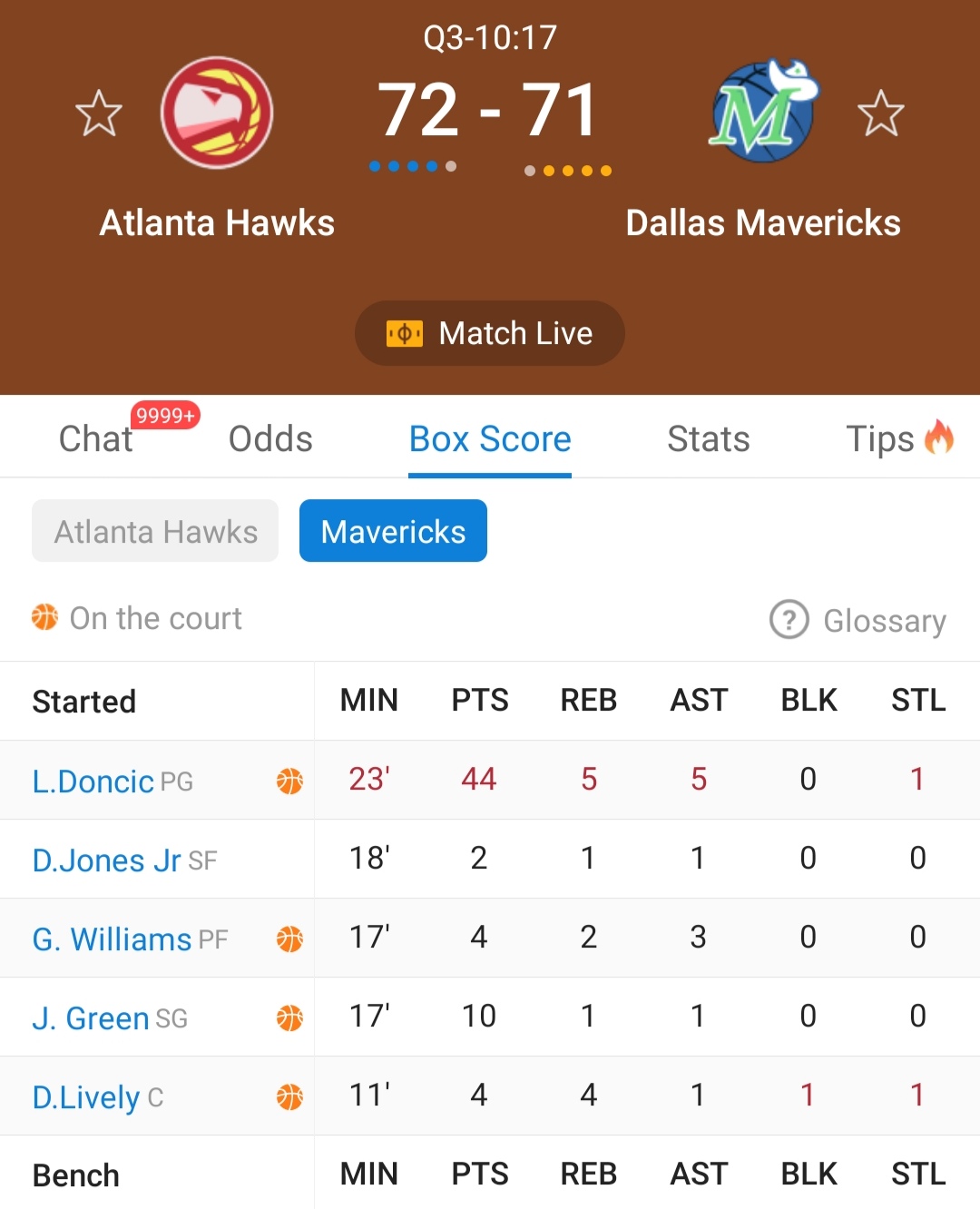The width and height of the screenshot is (980, 1209).
Task: Open D.Lively player profile
Action: tap(86, 1097)
